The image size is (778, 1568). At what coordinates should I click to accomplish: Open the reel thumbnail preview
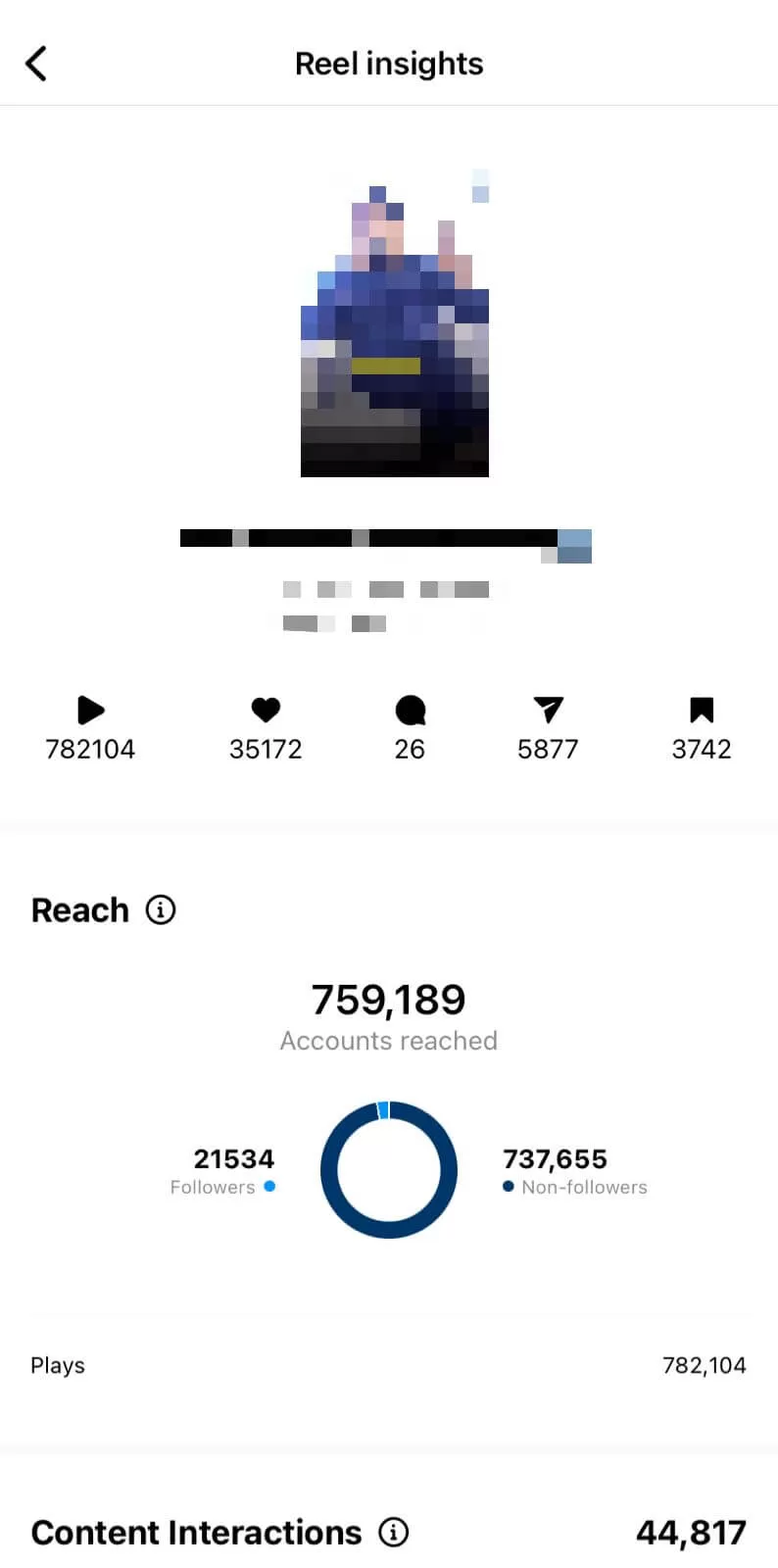[x=394, y=323]
